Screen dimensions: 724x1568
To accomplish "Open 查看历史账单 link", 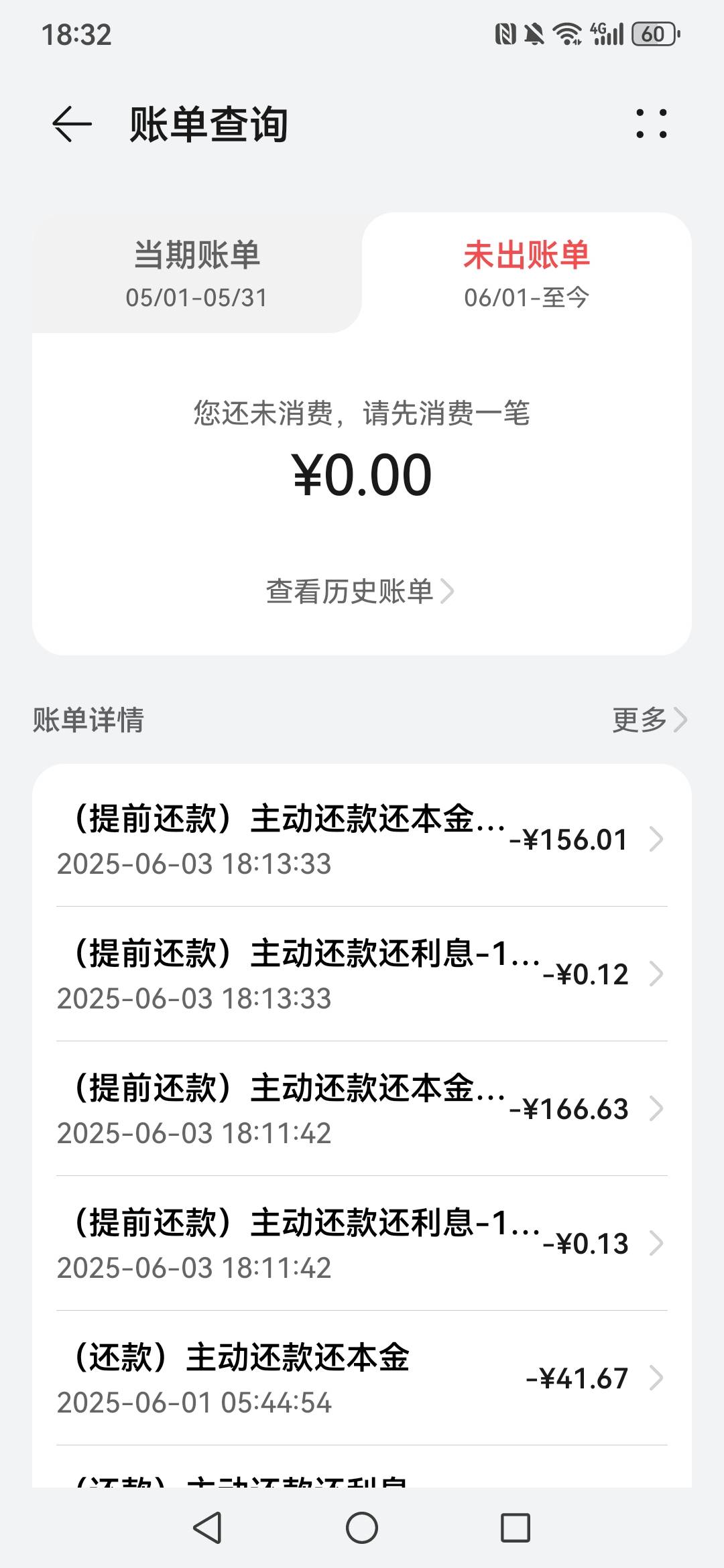I will (x=361, y=592).
